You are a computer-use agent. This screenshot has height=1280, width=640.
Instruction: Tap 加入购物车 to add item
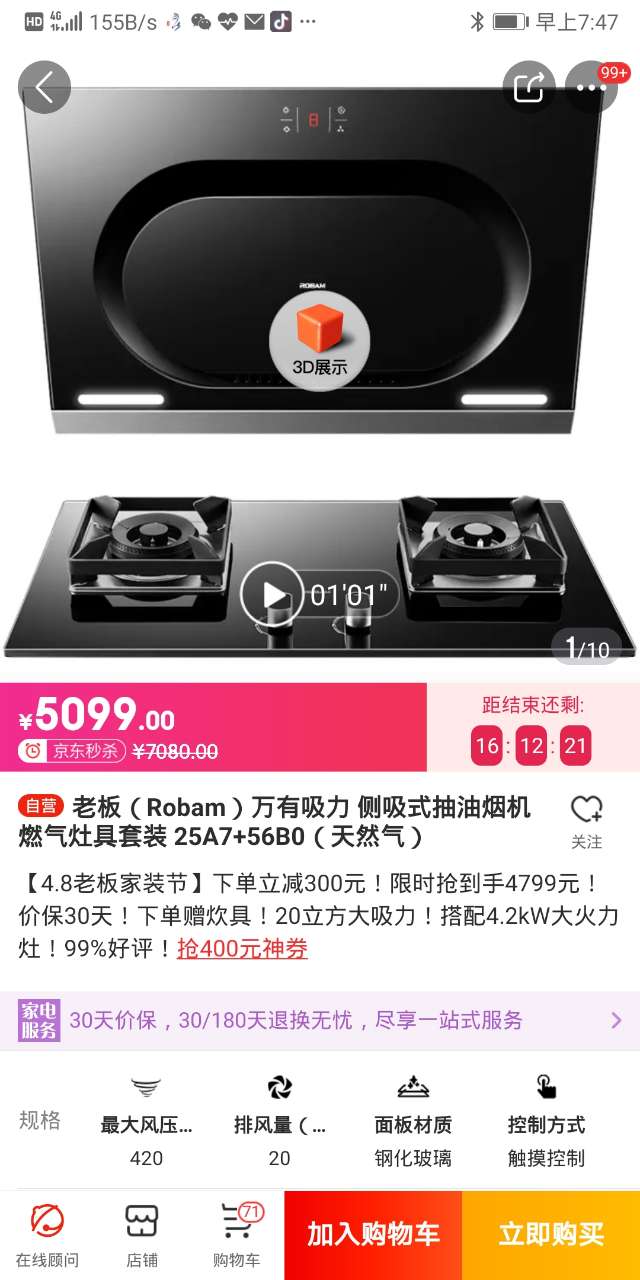[x=373, y=1234]
